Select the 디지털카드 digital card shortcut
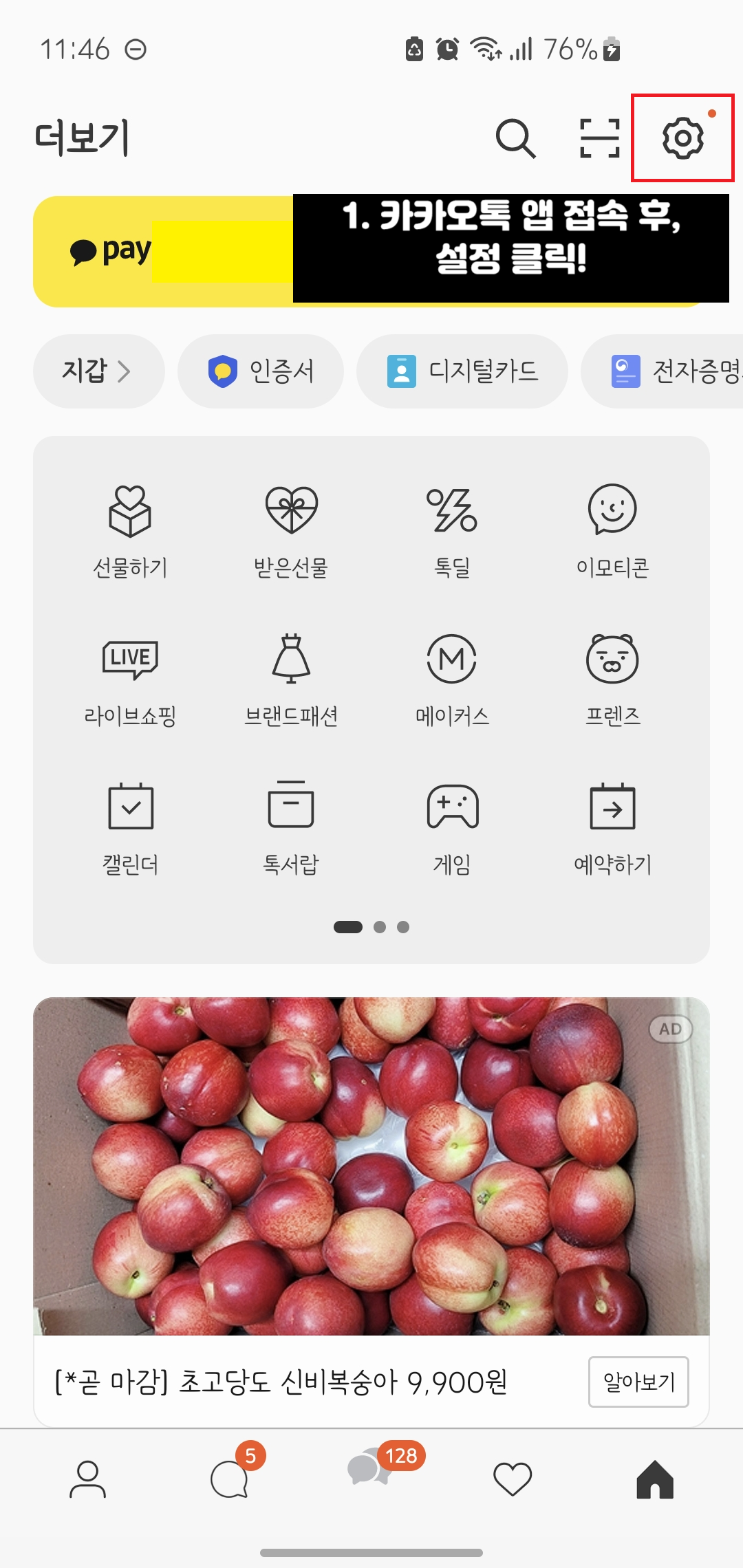The height and width of the screenshot is (1568, 743). pos(462,371)
